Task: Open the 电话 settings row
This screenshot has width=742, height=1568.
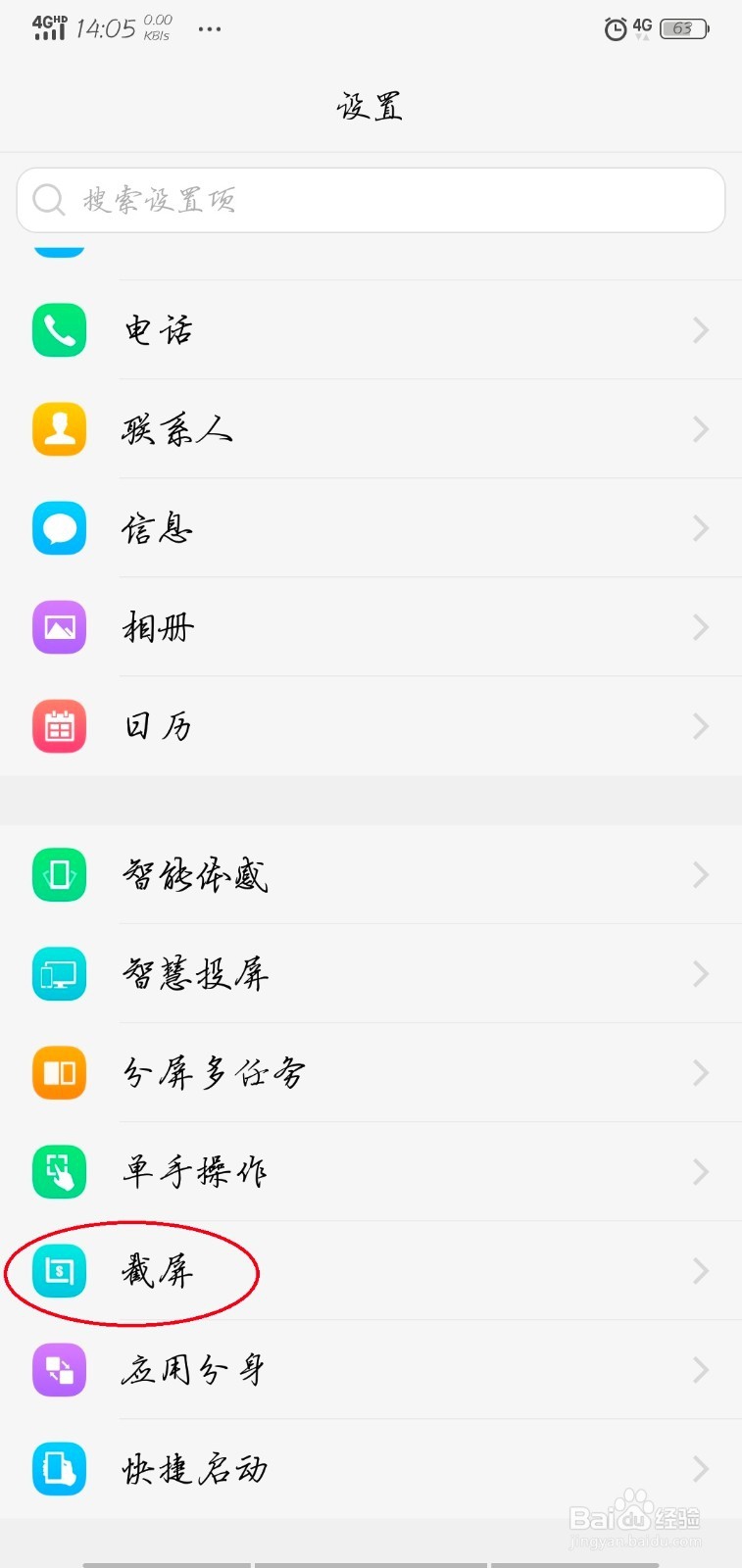Action: coord(371,330)
